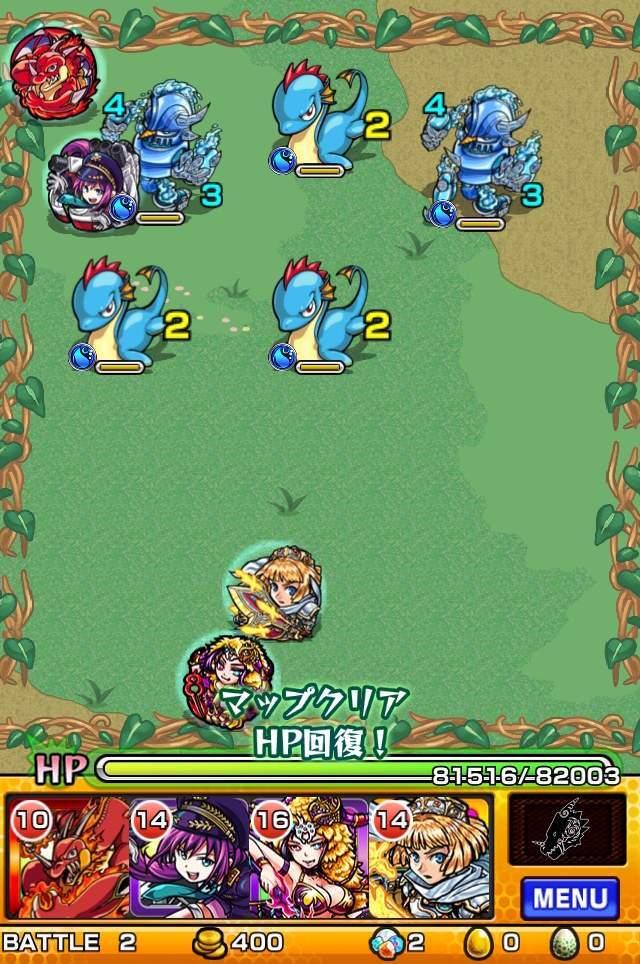Select the red dragon portrait numbered 10

pyautogui.click(x=68, y=858)
